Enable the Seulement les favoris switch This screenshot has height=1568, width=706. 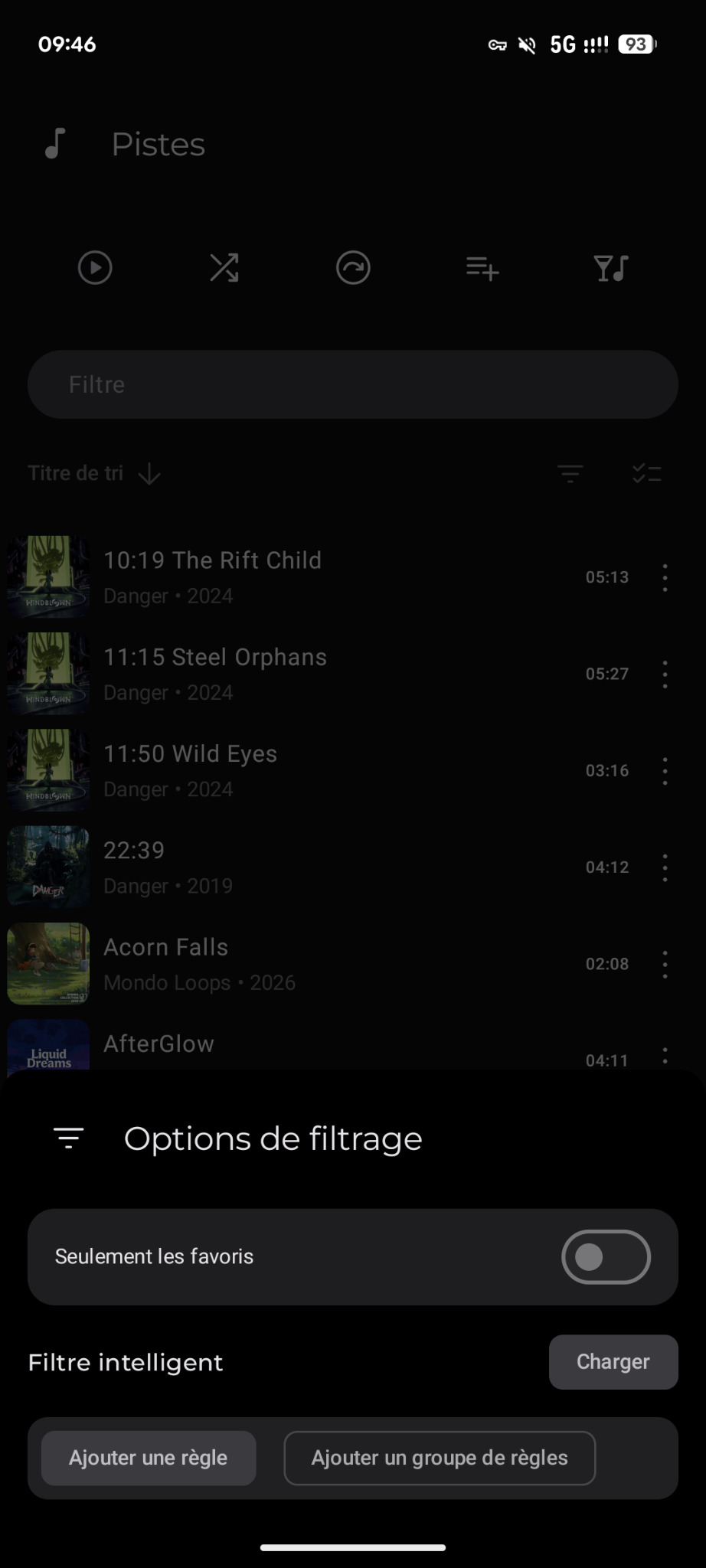(x=605, y=1256)
